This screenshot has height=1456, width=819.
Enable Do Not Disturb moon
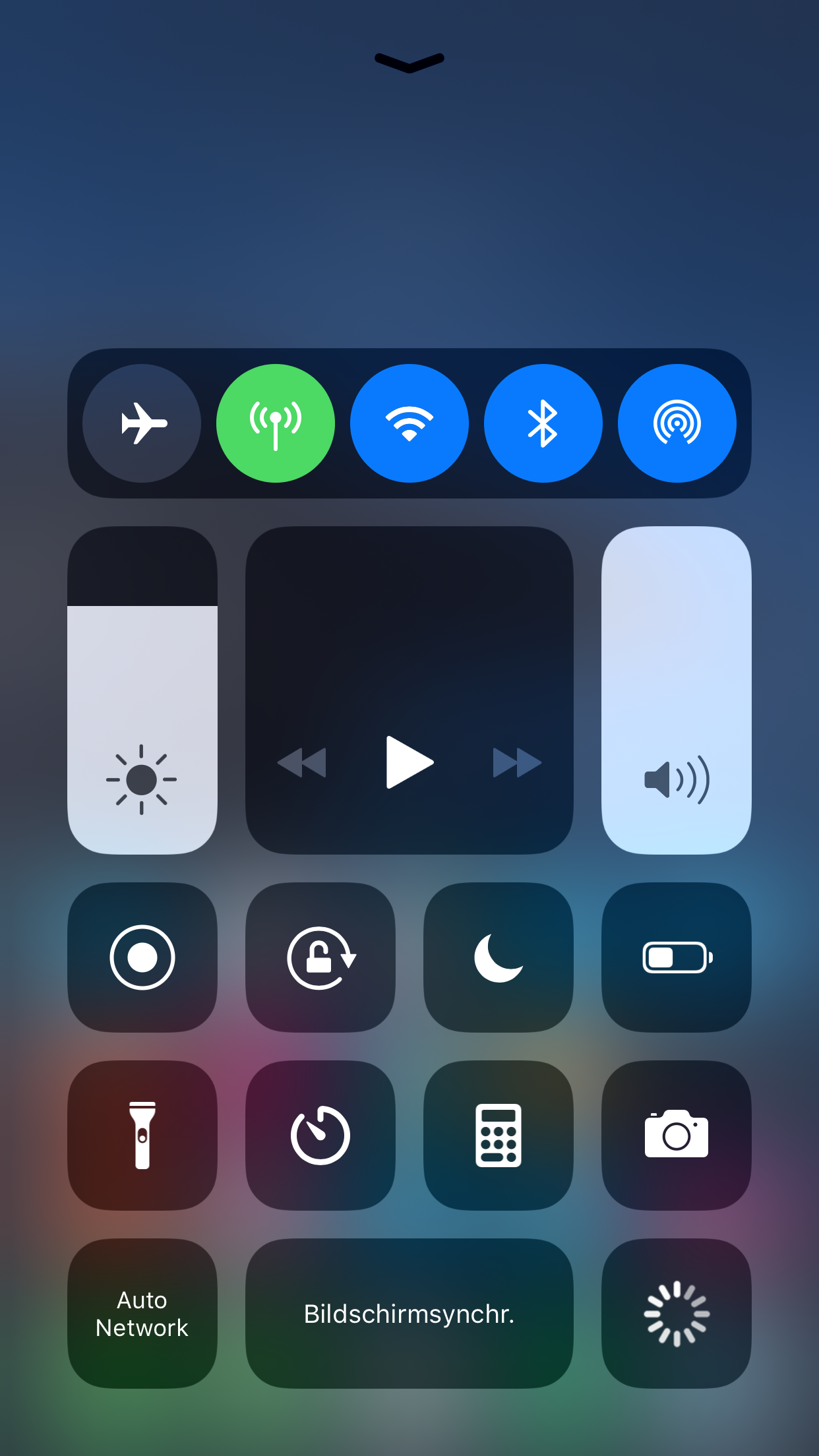coord(499,957)
